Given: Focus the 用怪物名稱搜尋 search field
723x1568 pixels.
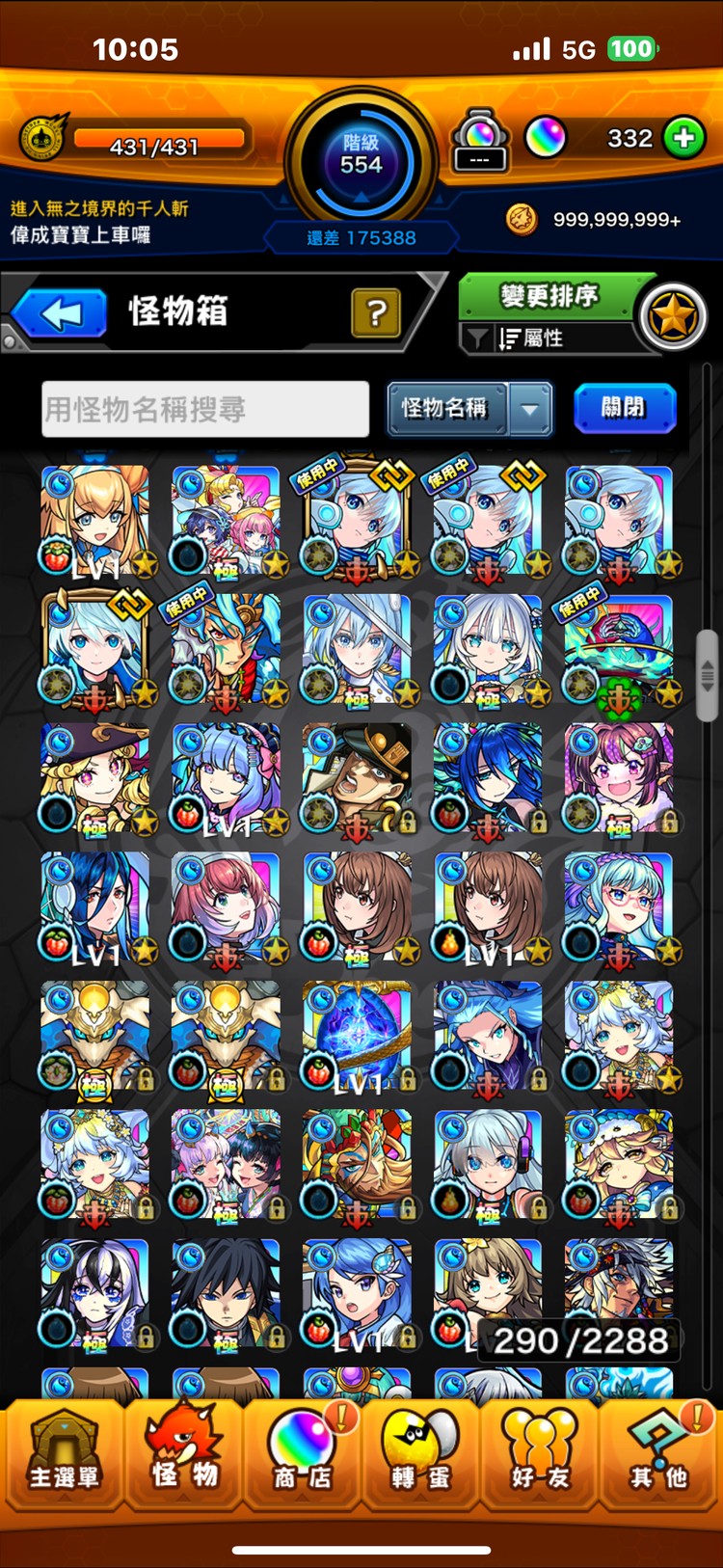Looking at the screenshot, I should pyautogui.click(x=205, y=410).
